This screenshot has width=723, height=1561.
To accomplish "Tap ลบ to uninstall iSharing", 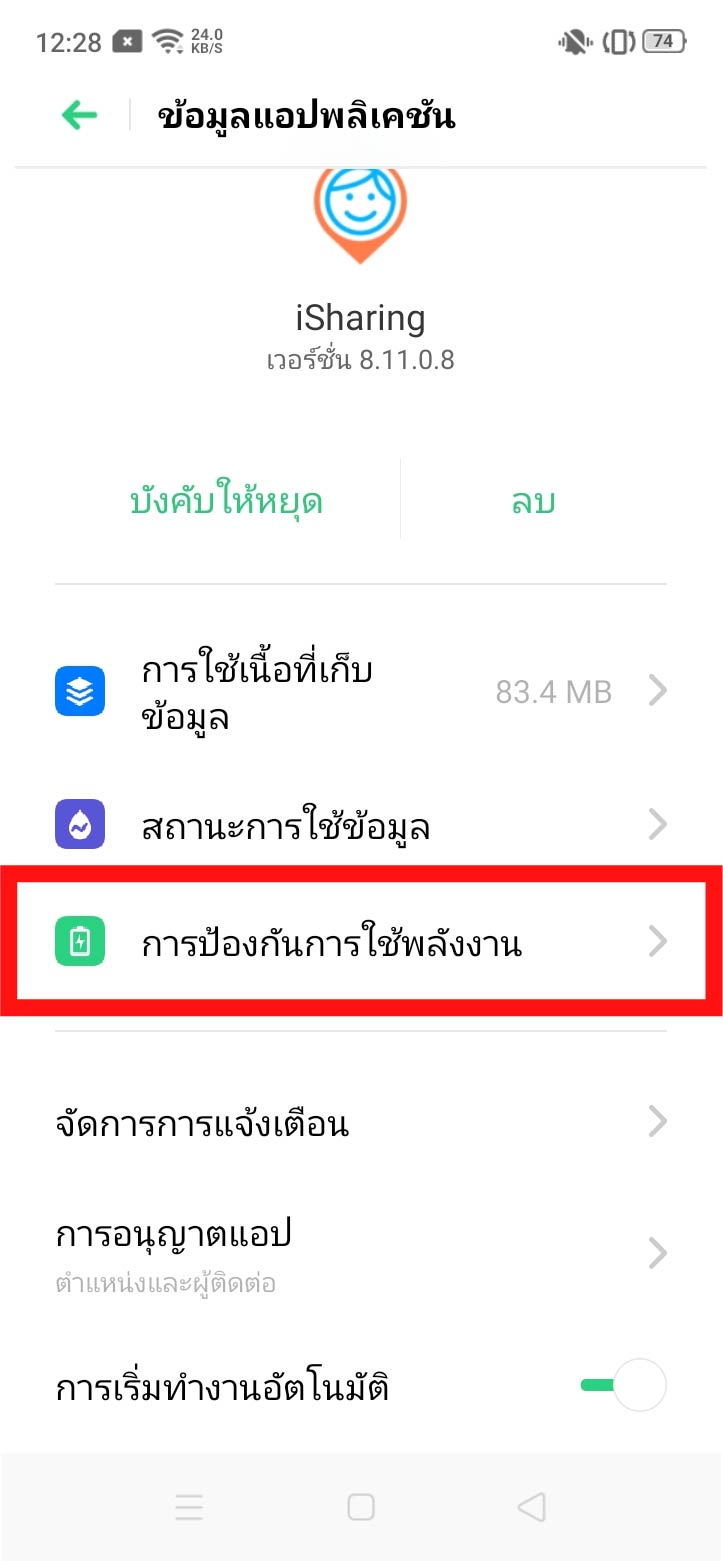I will pos(533,500).
